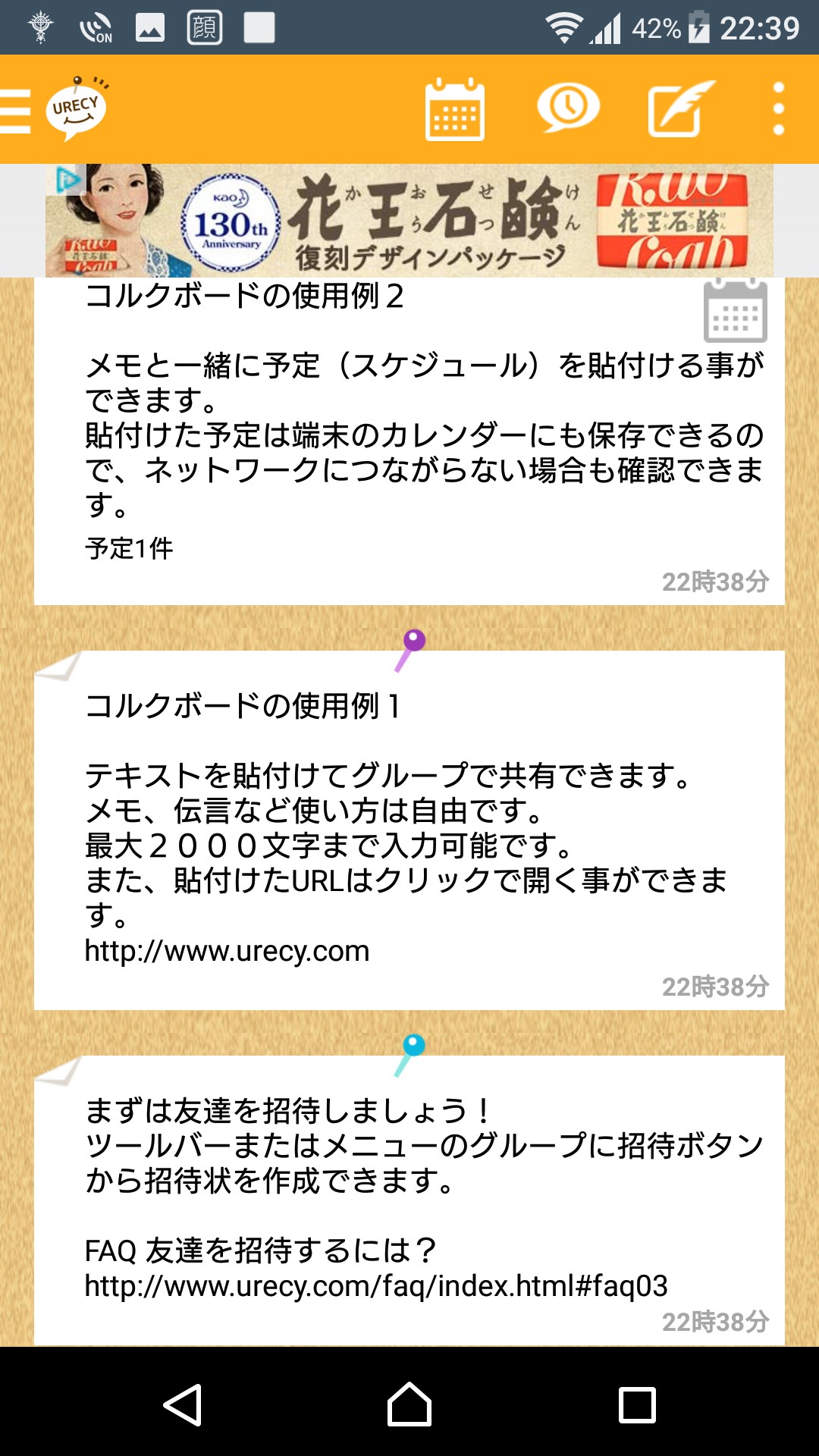Open the three-dot overflow menu

(x=778, y=109)
